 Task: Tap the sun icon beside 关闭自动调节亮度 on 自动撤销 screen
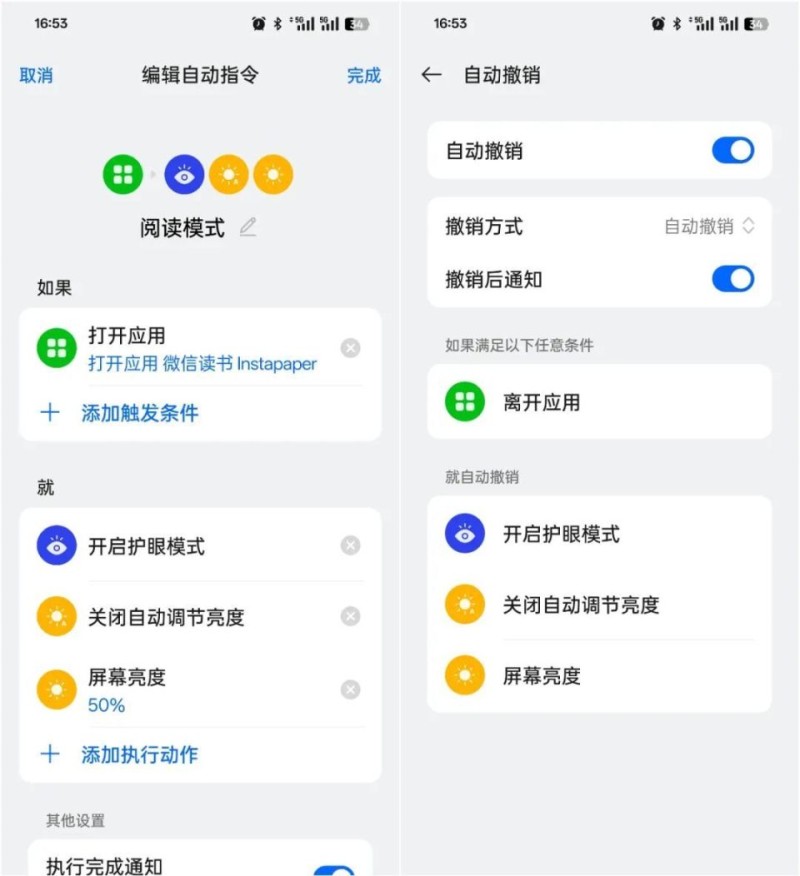coord(465,604)
